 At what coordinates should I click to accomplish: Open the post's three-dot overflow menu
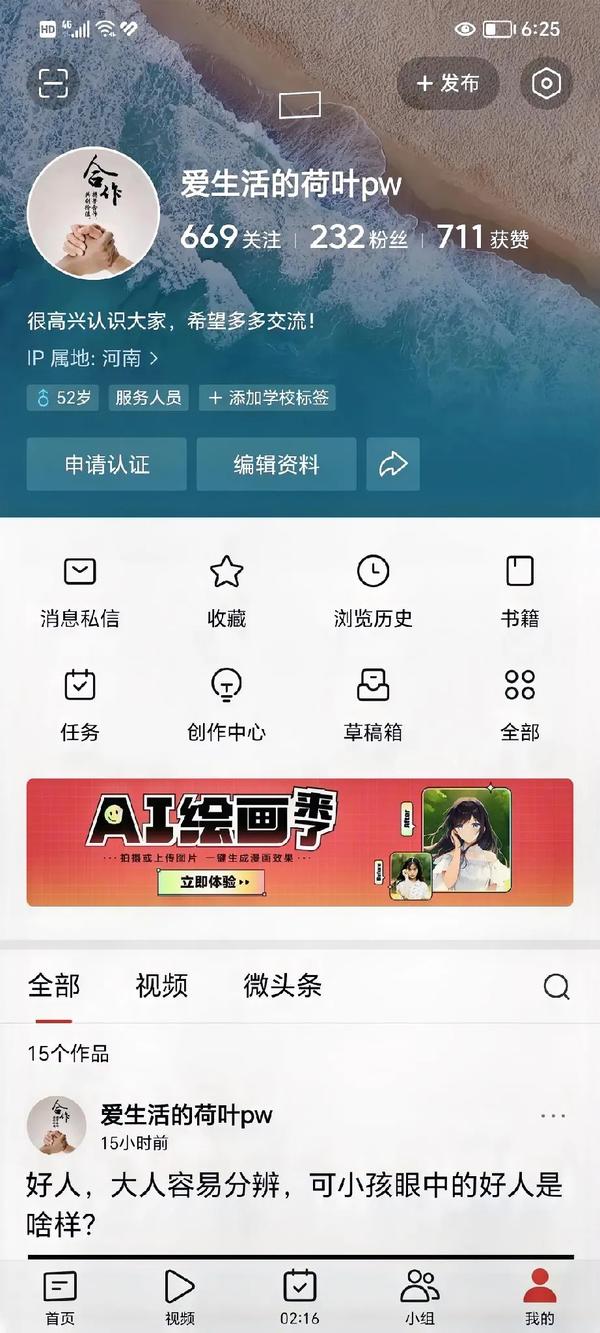552,1116
